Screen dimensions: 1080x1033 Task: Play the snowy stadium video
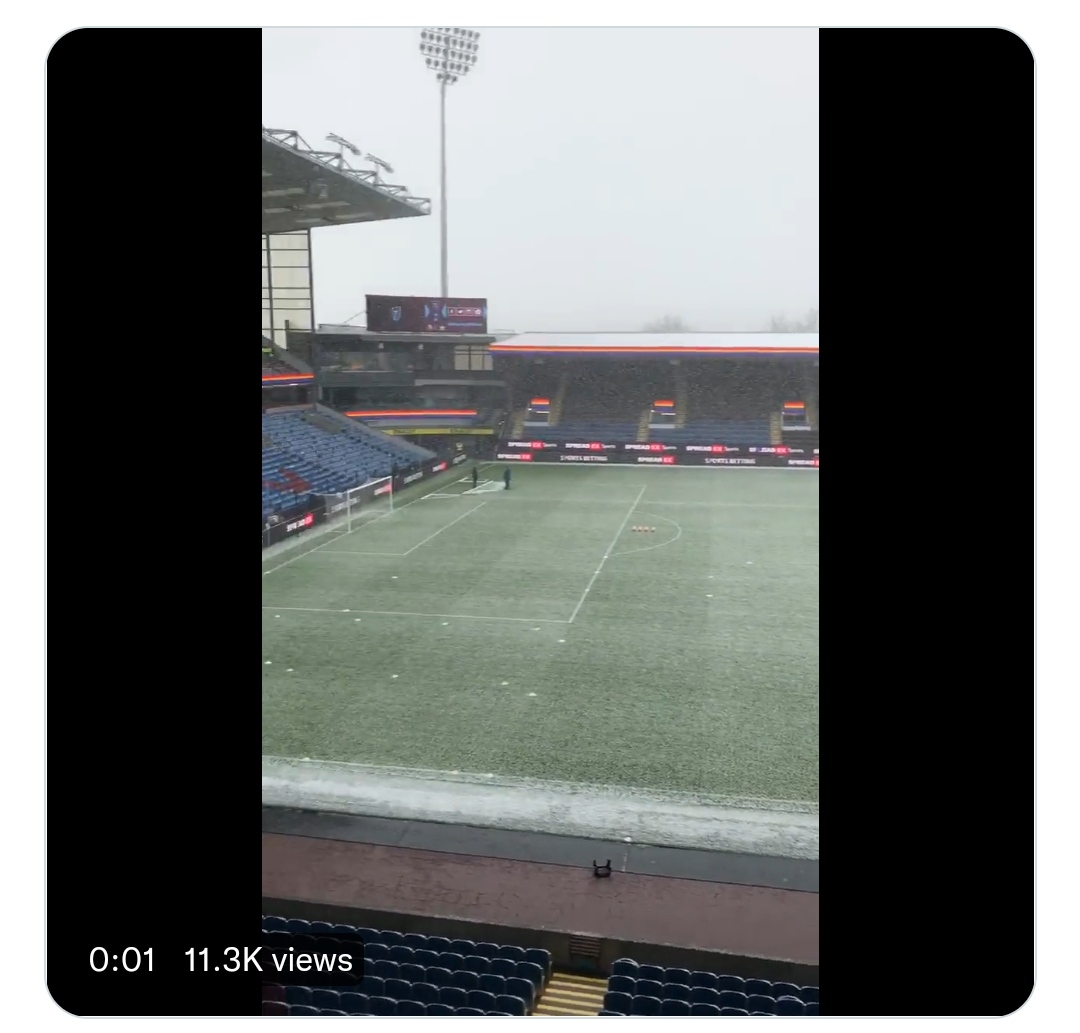click(540, 521)
